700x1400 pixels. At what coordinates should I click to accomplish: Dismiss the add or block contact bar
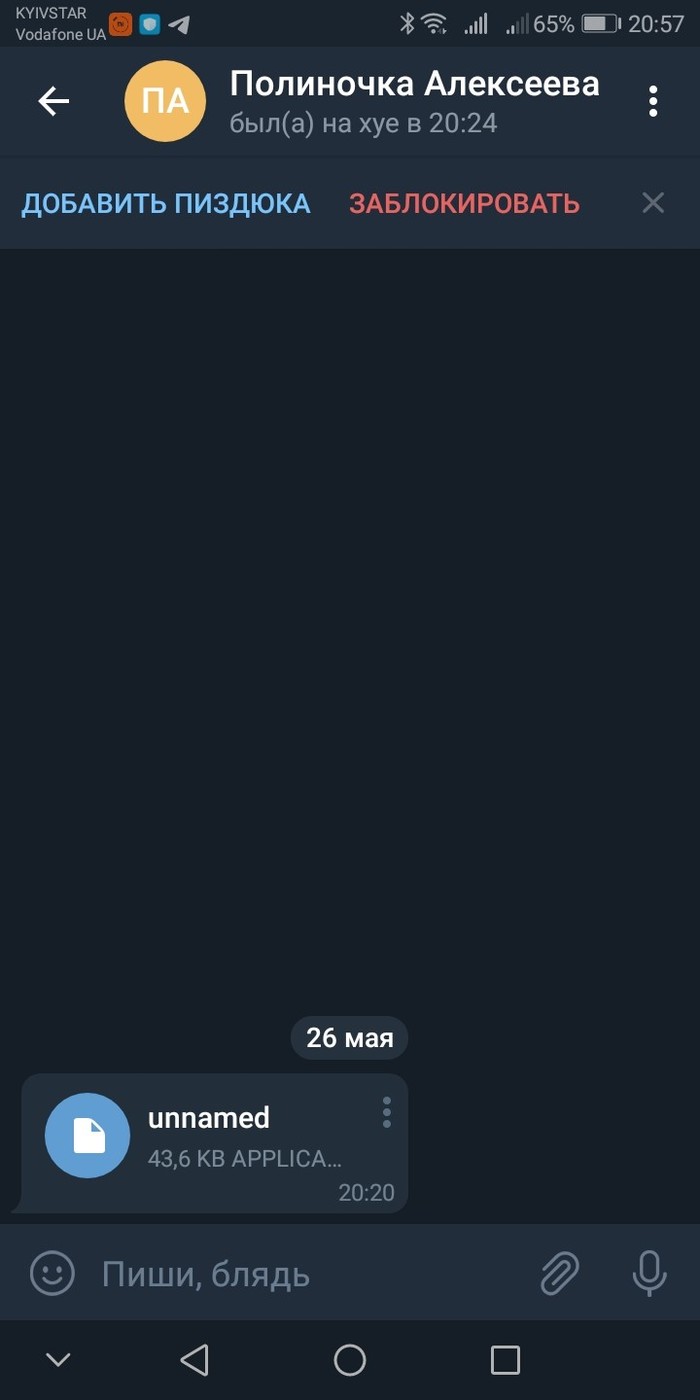click(x=653, y=204)
